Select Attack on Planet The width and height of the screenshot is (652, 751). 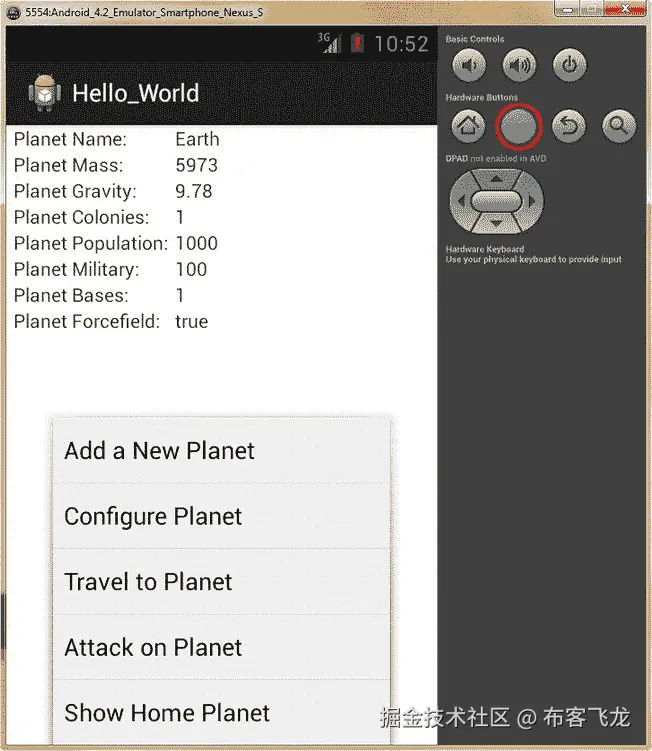point(220,648)
